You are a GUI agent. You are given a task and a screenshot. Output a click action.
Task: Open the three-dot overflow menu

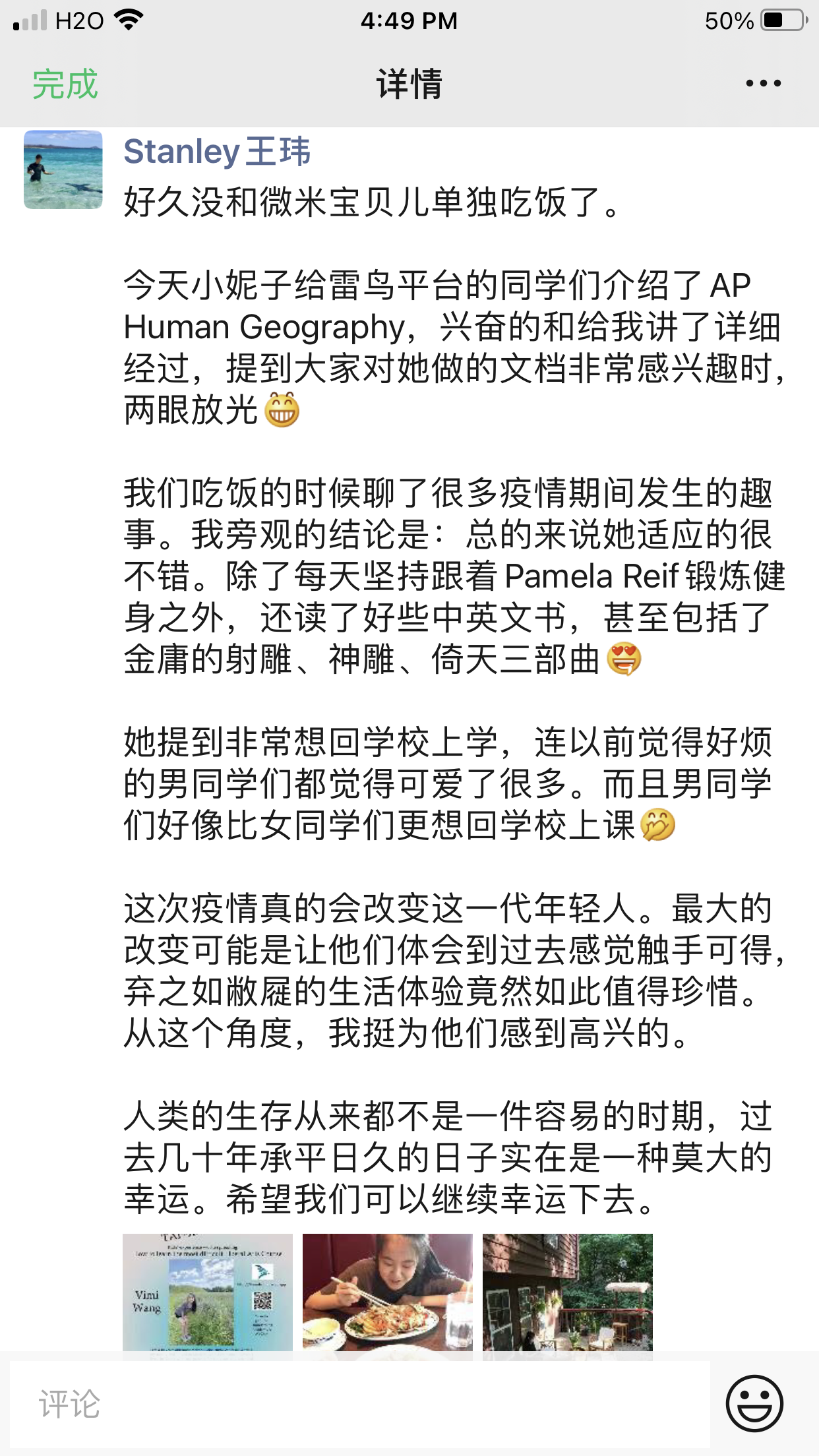[x=763, y=84]
